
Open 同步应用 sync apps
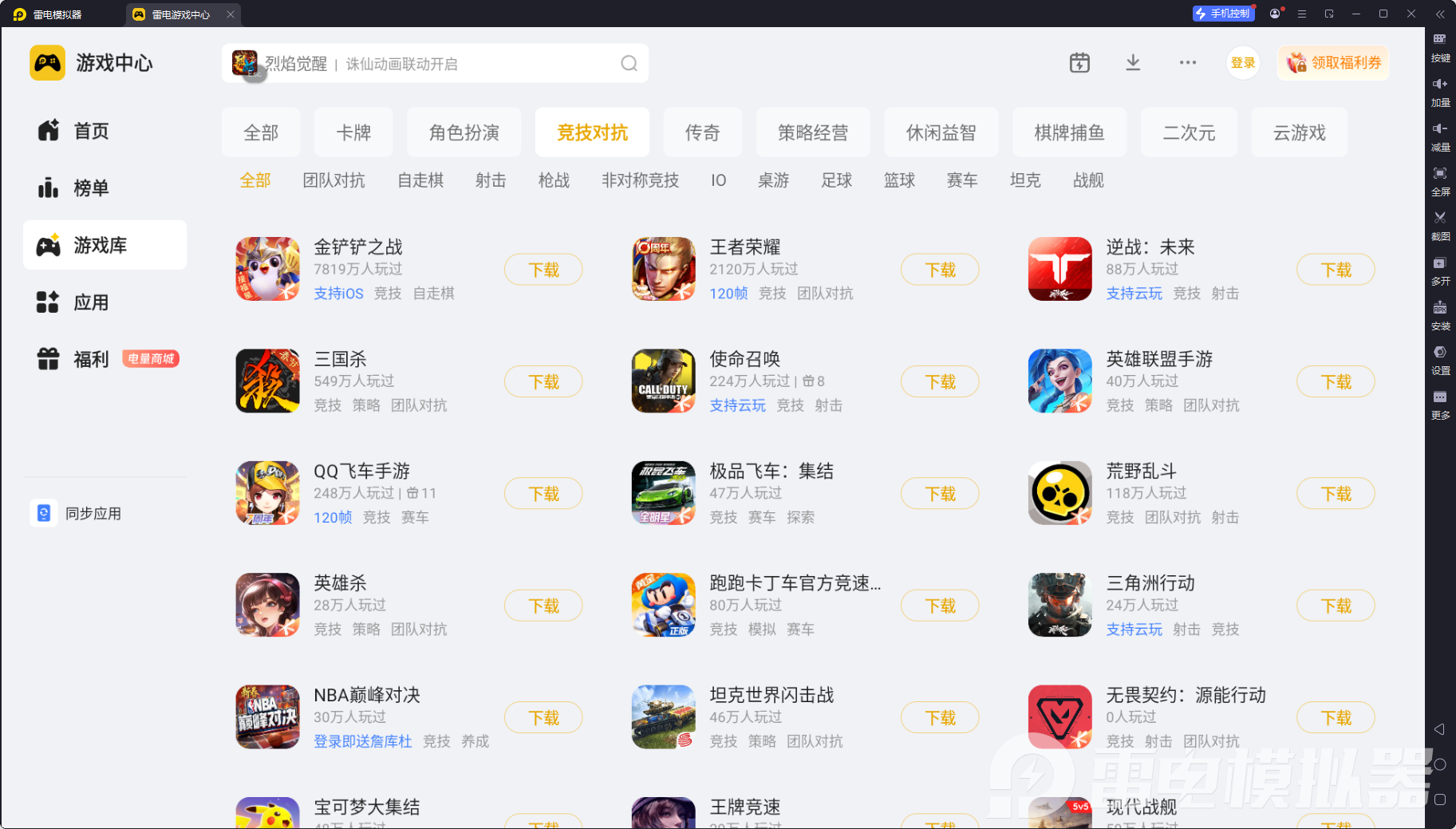(92, 514)
